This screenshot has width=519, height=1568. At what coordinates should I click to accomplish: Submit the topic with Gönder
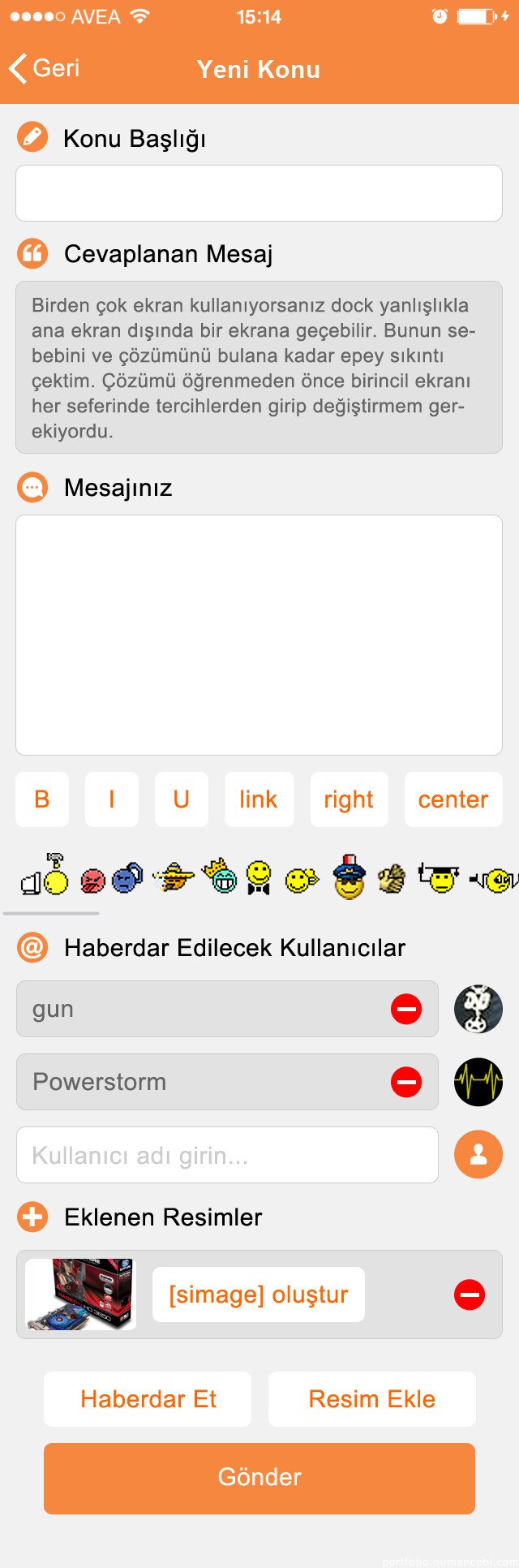259,1478
